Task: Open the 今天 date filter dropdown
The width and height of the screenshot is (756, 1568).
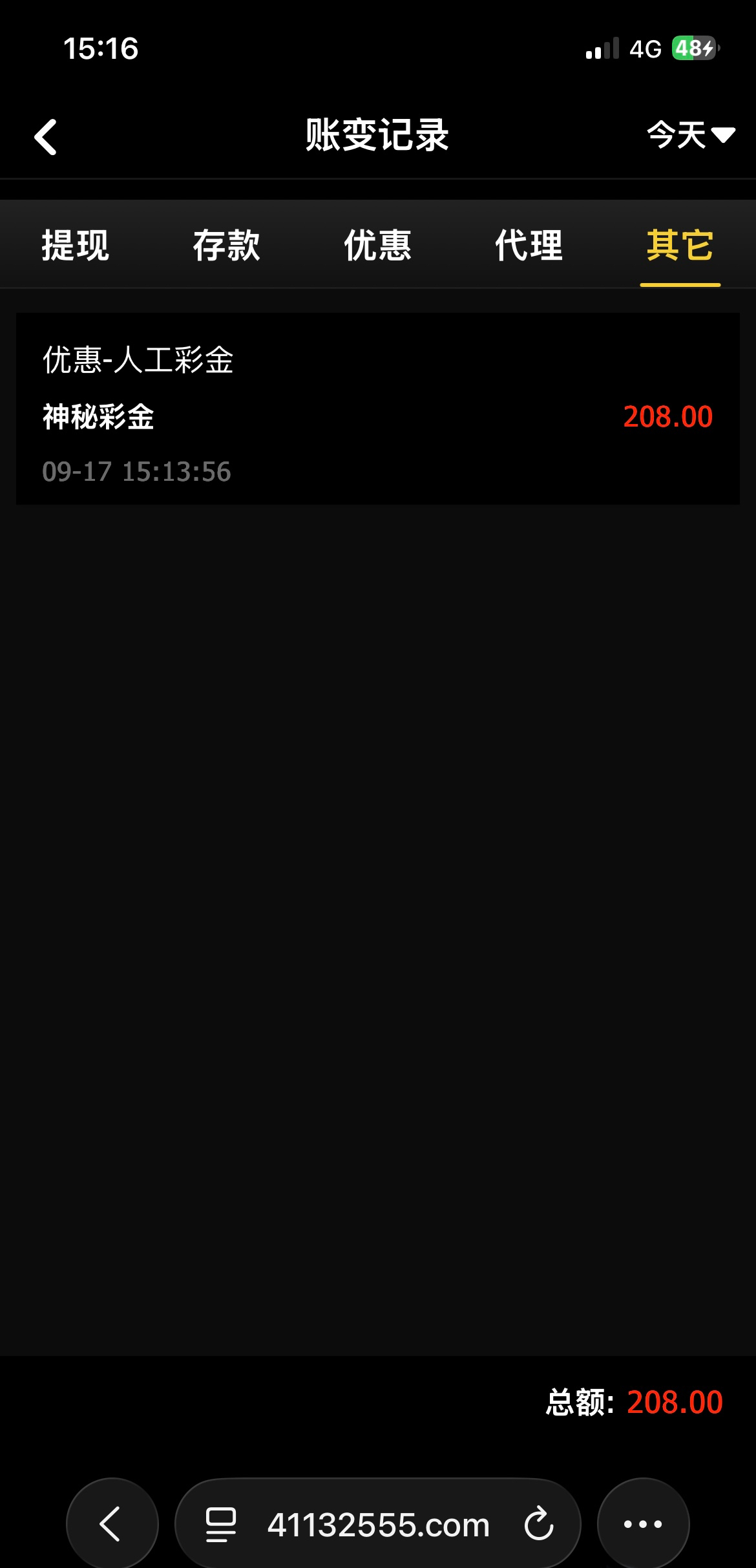Action: pos(691,135)
